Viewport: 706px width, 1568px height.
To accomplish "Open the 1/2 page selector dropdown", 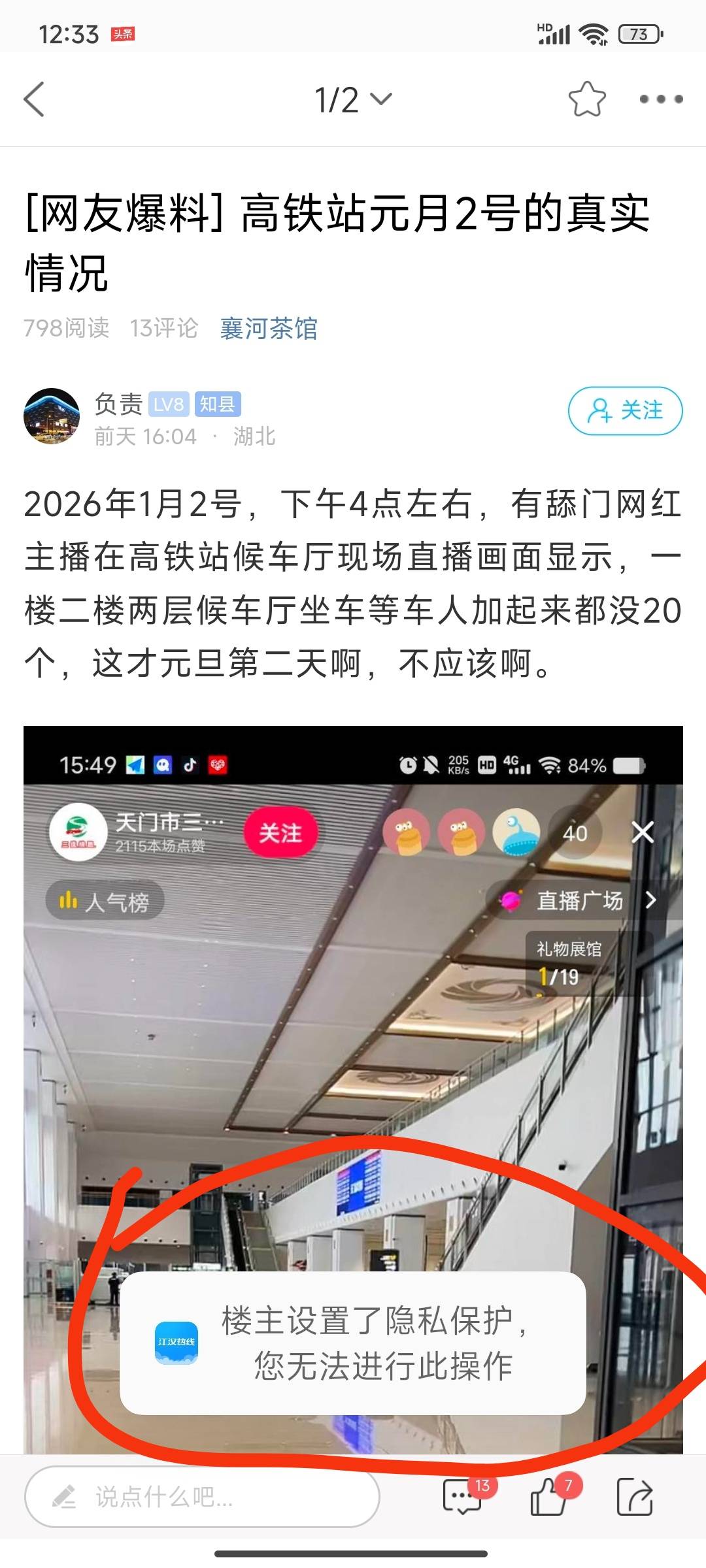I will pyautogui.click(x=353, y=100).
